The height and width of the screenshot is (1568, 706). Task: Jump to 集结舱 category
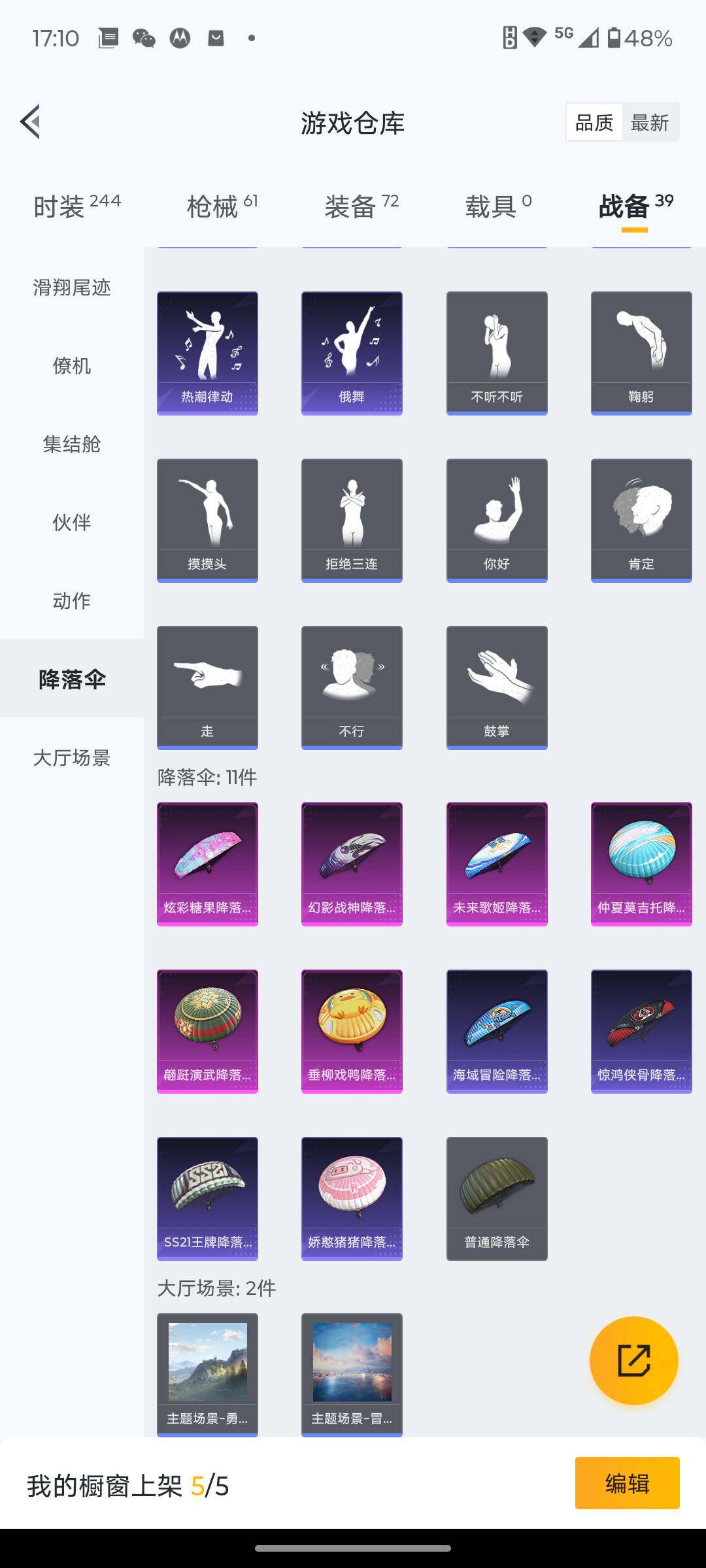[x=72, y=444]
